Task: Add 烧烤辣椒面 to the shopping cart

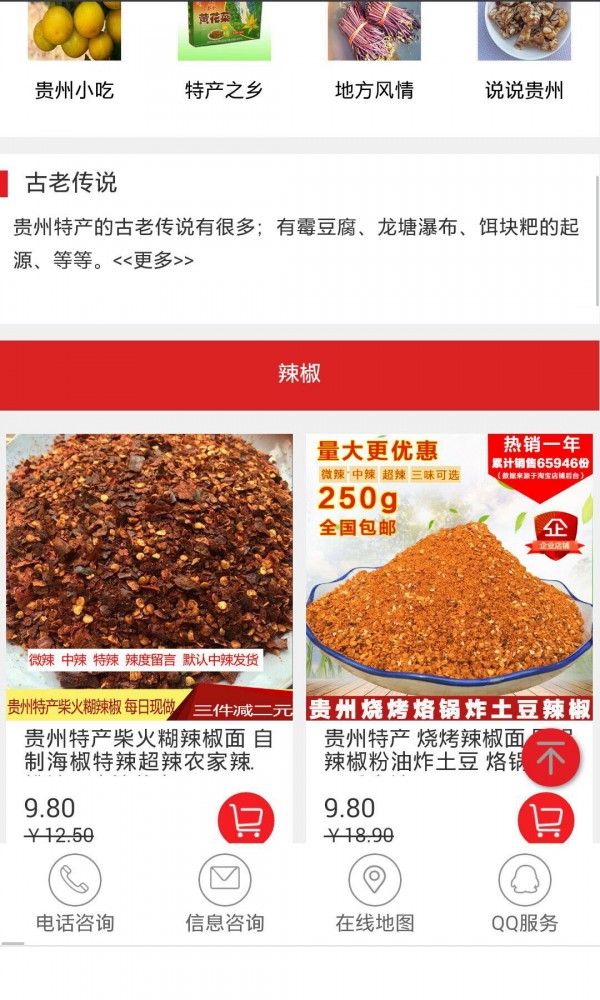Action: [x=546, y=820]
